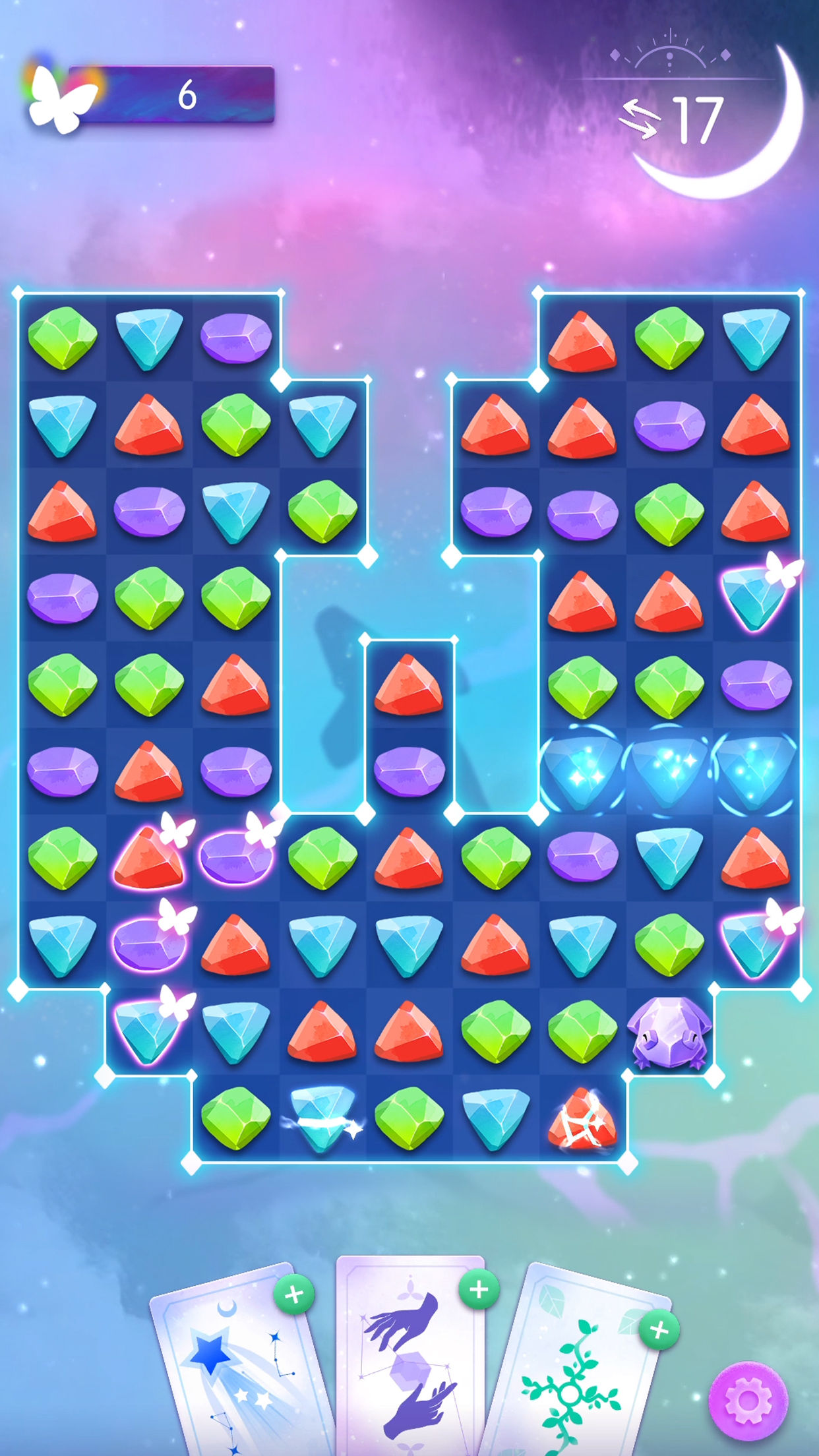Screen dimensions: 819x1456
Task: Tap the purple frog piece
Action: tap(669, 1032)
